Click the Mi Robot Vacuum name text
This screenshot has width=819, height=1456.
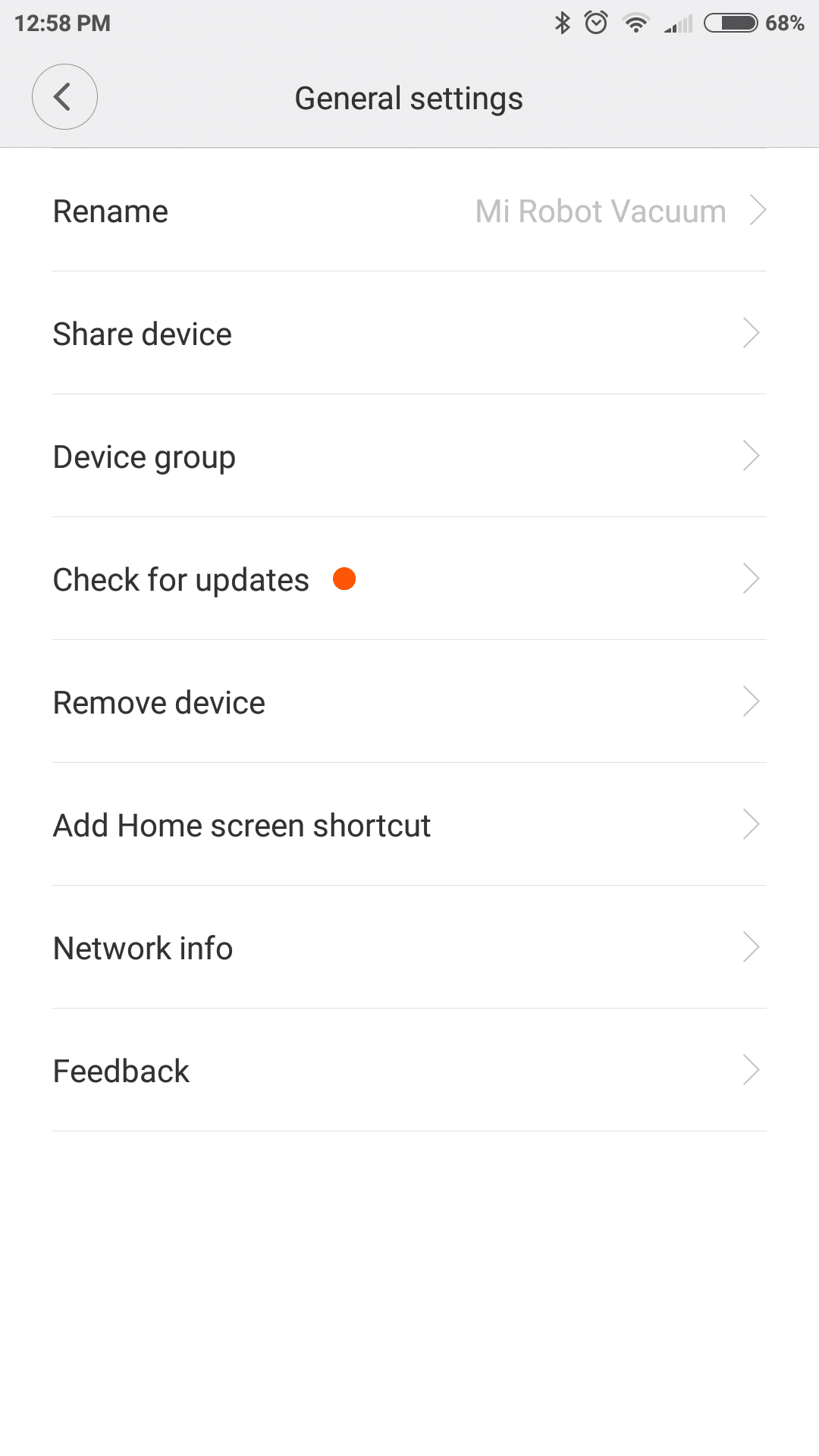(599, 211)
